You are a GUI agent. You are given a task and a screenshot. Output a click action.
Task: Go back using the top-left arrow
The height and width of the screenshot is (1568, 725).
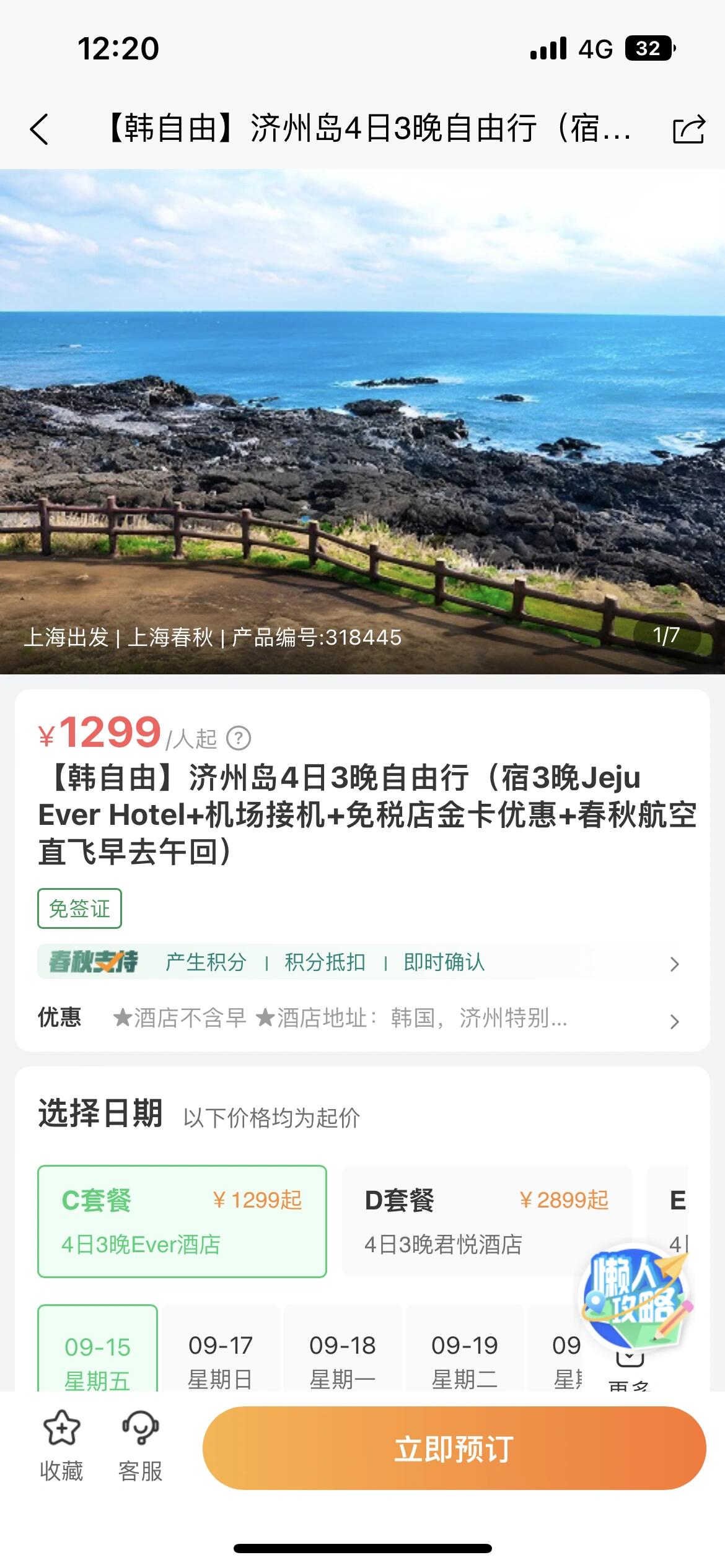coord(39,129)
